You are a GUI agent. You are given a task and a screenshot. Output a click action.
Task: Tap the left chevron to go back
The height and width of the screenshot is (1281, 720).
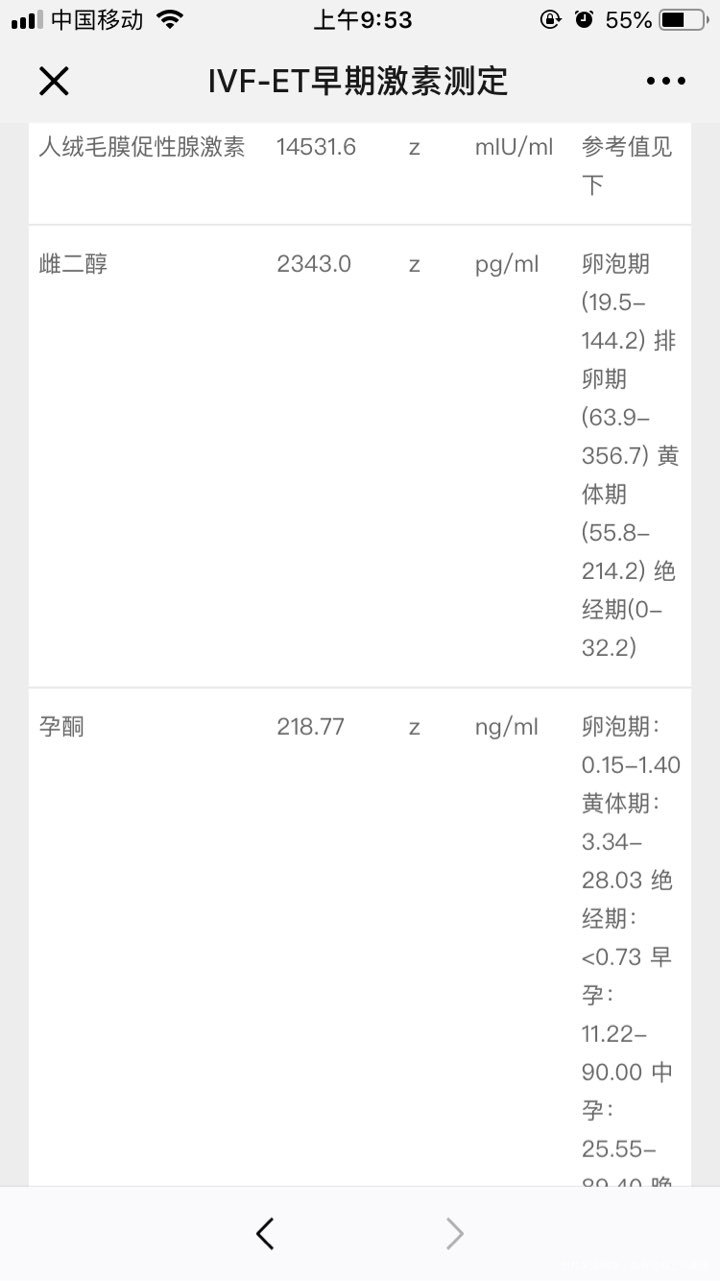pos(264,1233)
